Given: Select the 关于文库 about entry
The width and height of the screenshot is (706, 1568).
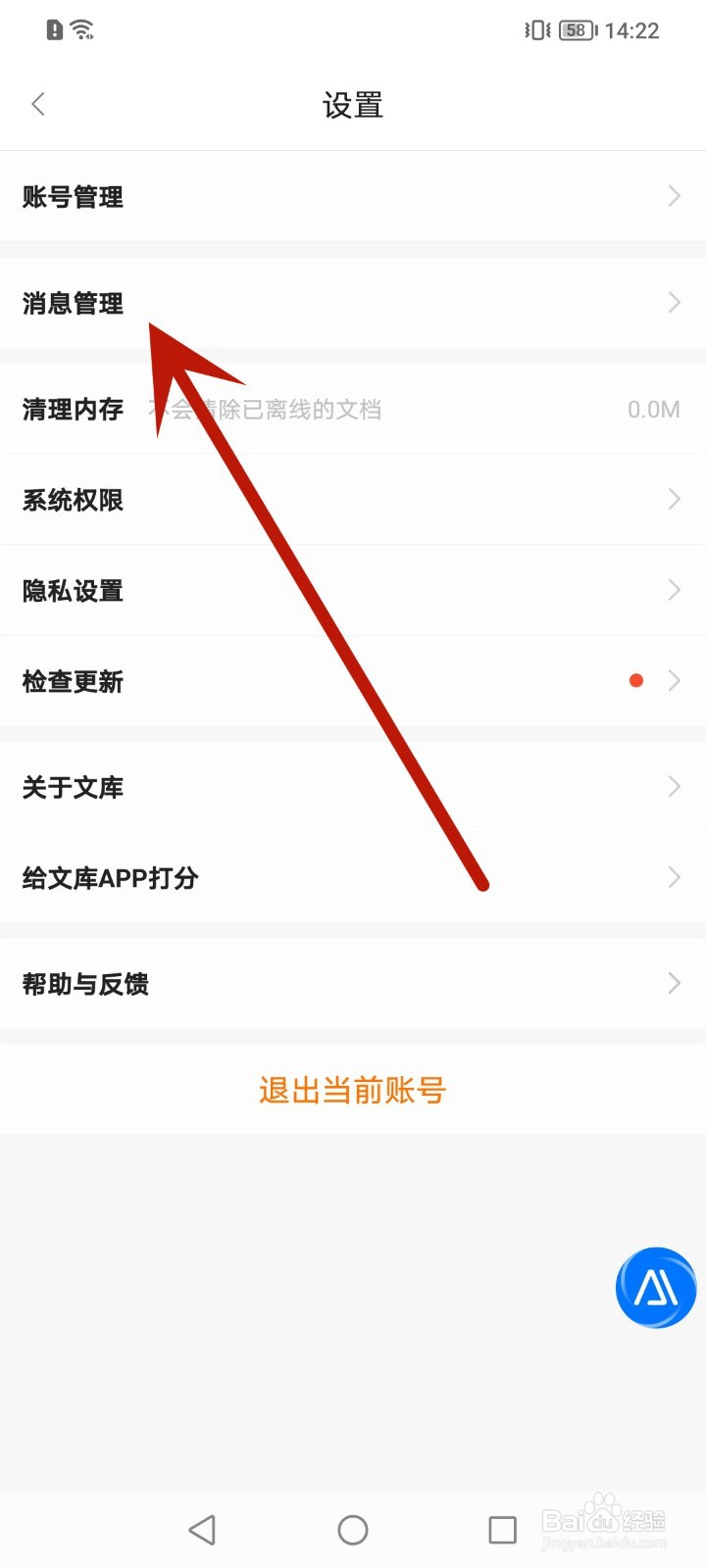Looking at the screenshot, I should click(353, 787).
